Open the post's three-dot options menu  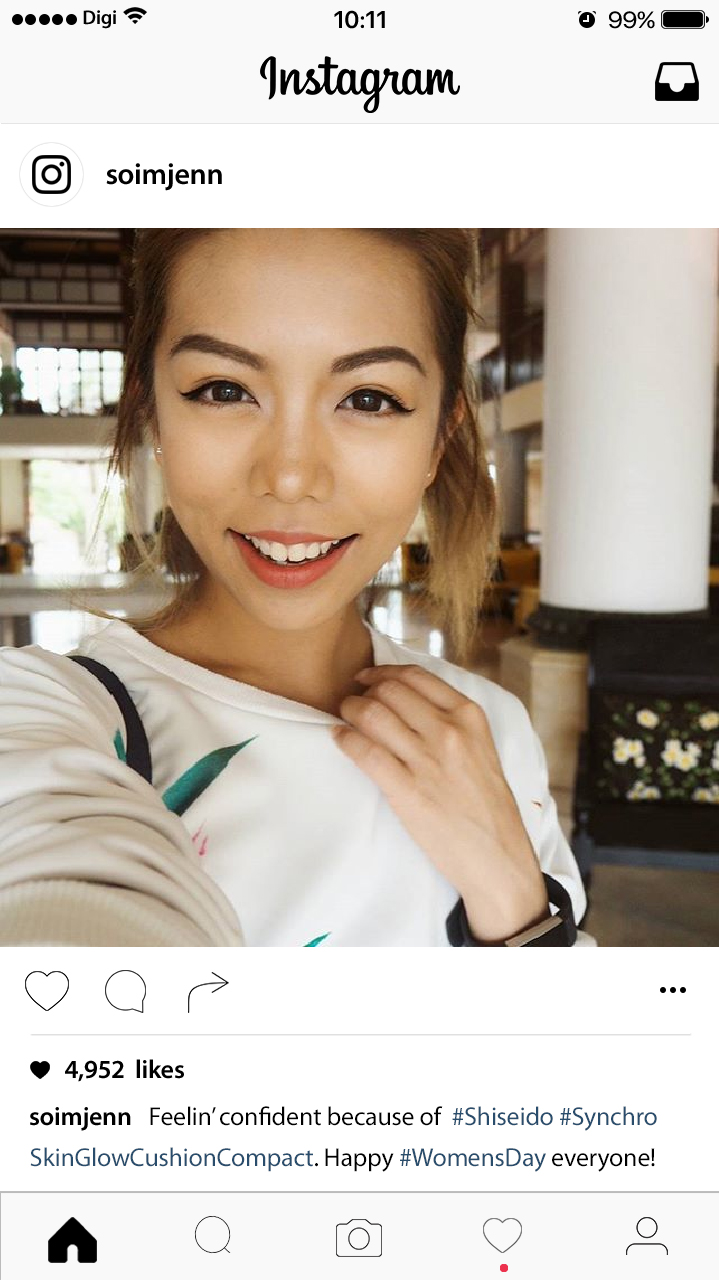673,991
